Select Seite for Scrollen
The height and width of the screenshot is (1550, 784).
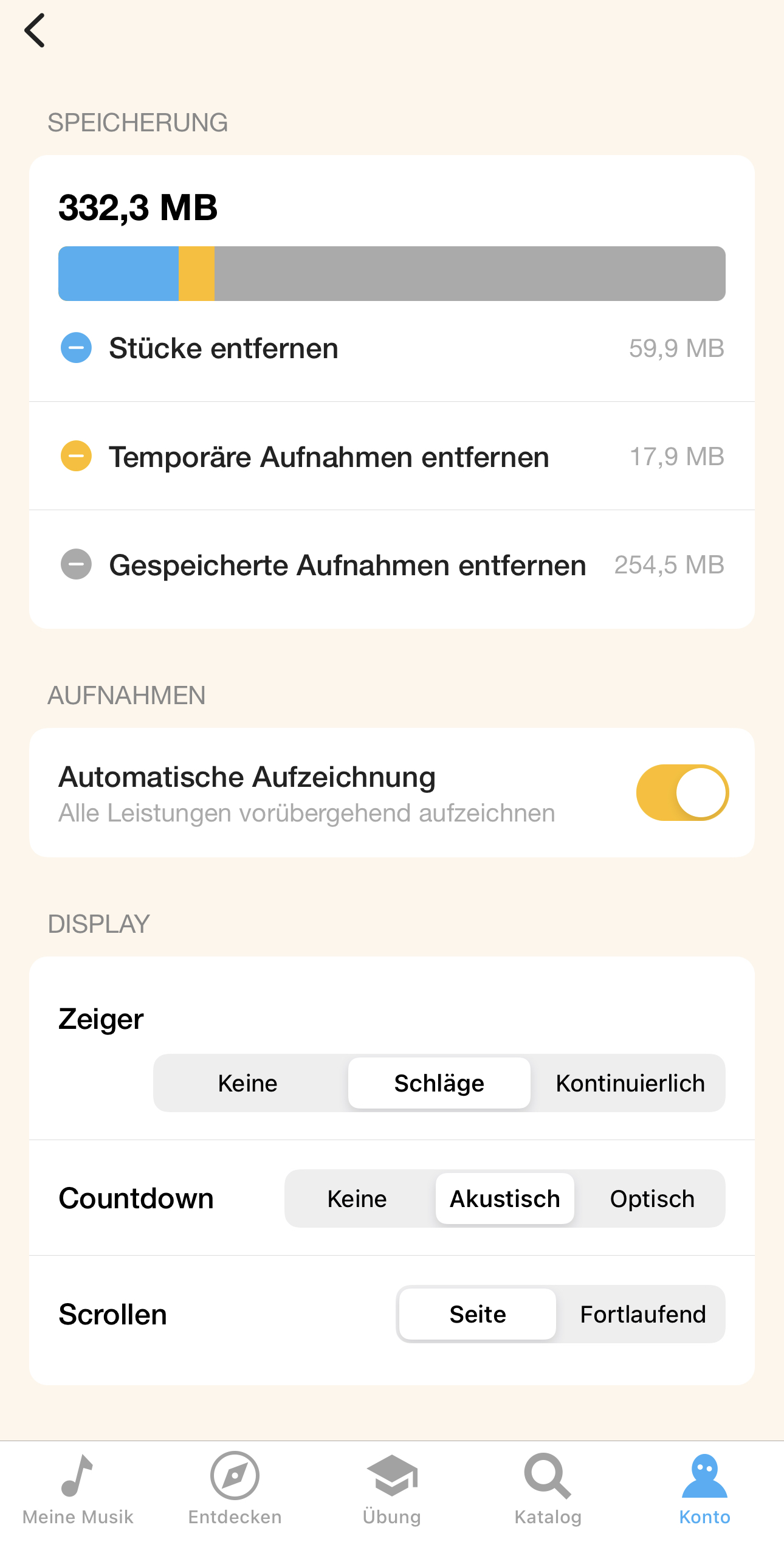478,1314
